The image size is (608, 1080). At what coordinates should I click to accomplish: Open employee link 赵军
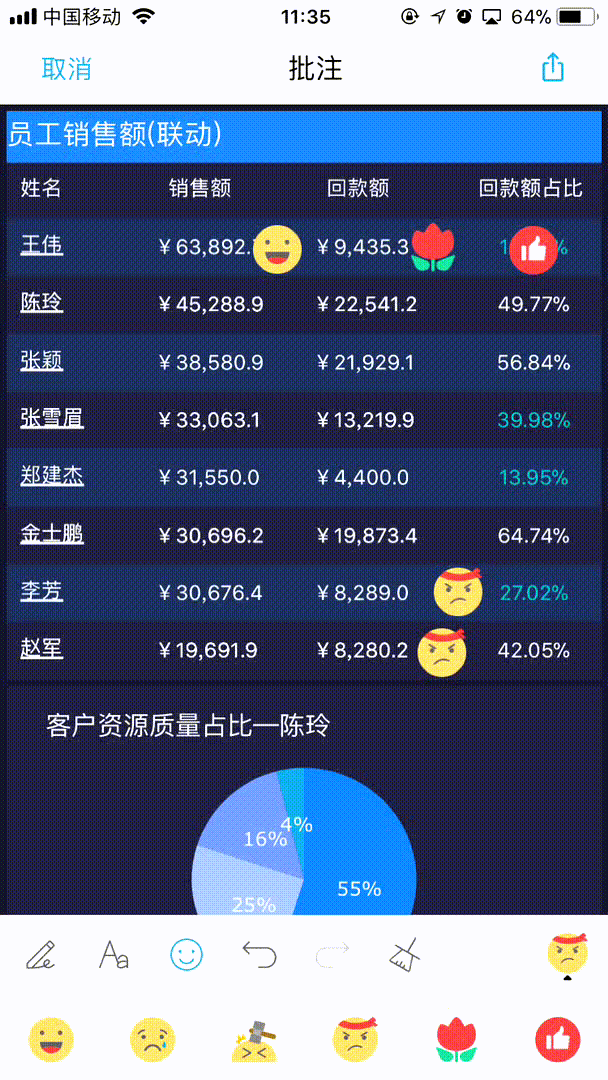42,649
